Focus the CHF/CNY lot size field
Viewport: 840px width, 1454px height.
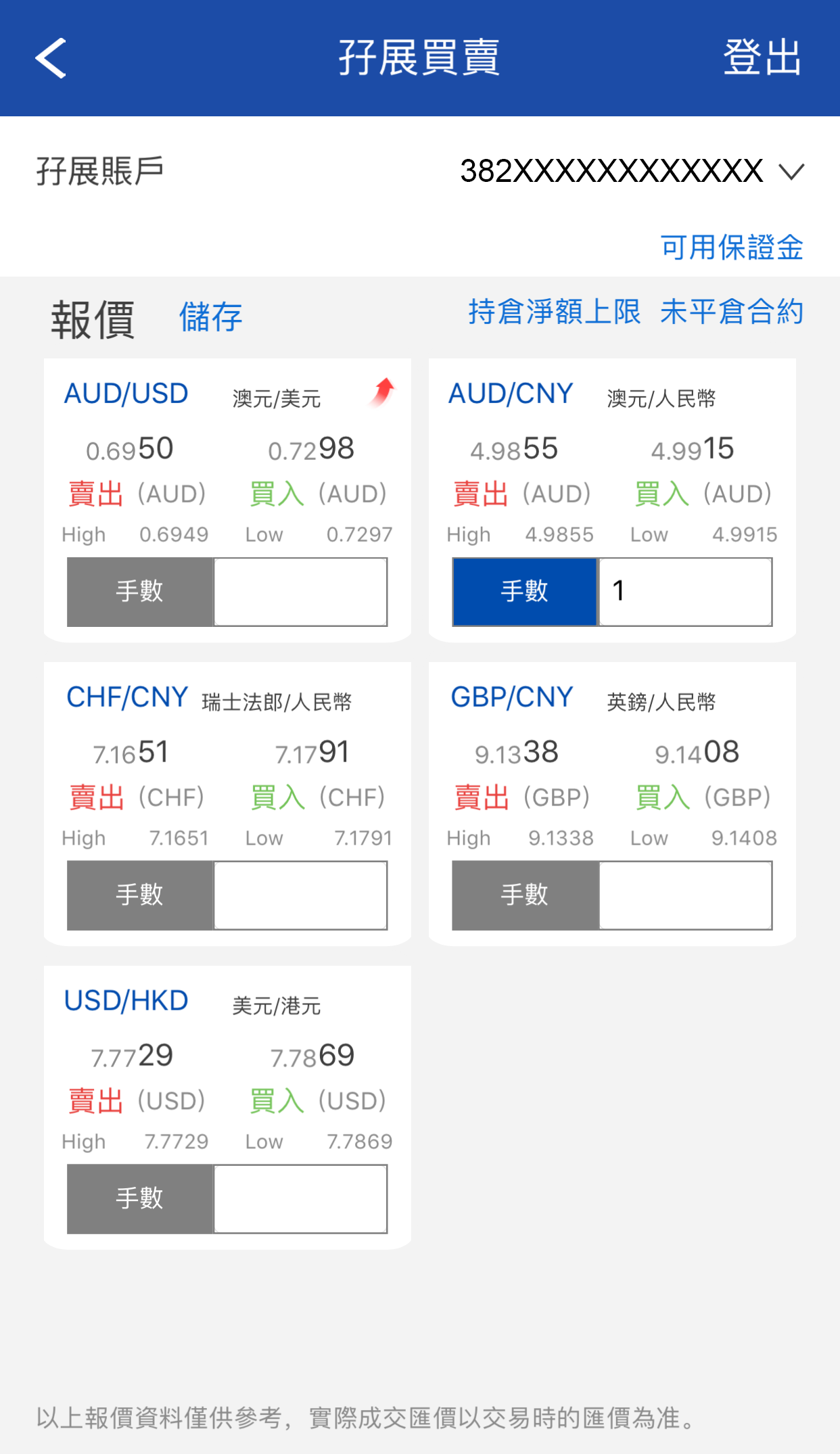[300, 895]
